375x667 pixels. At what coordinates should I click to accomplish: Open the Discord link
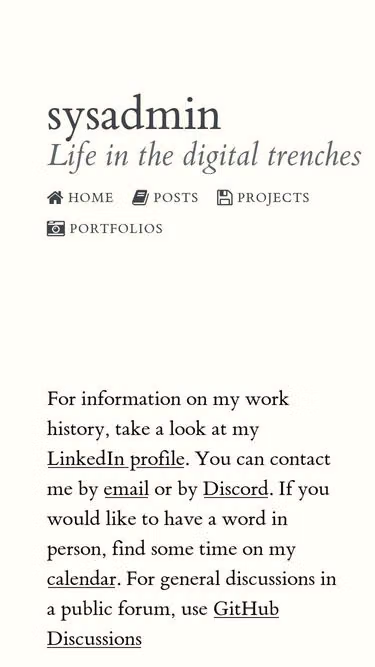(236, 489)
